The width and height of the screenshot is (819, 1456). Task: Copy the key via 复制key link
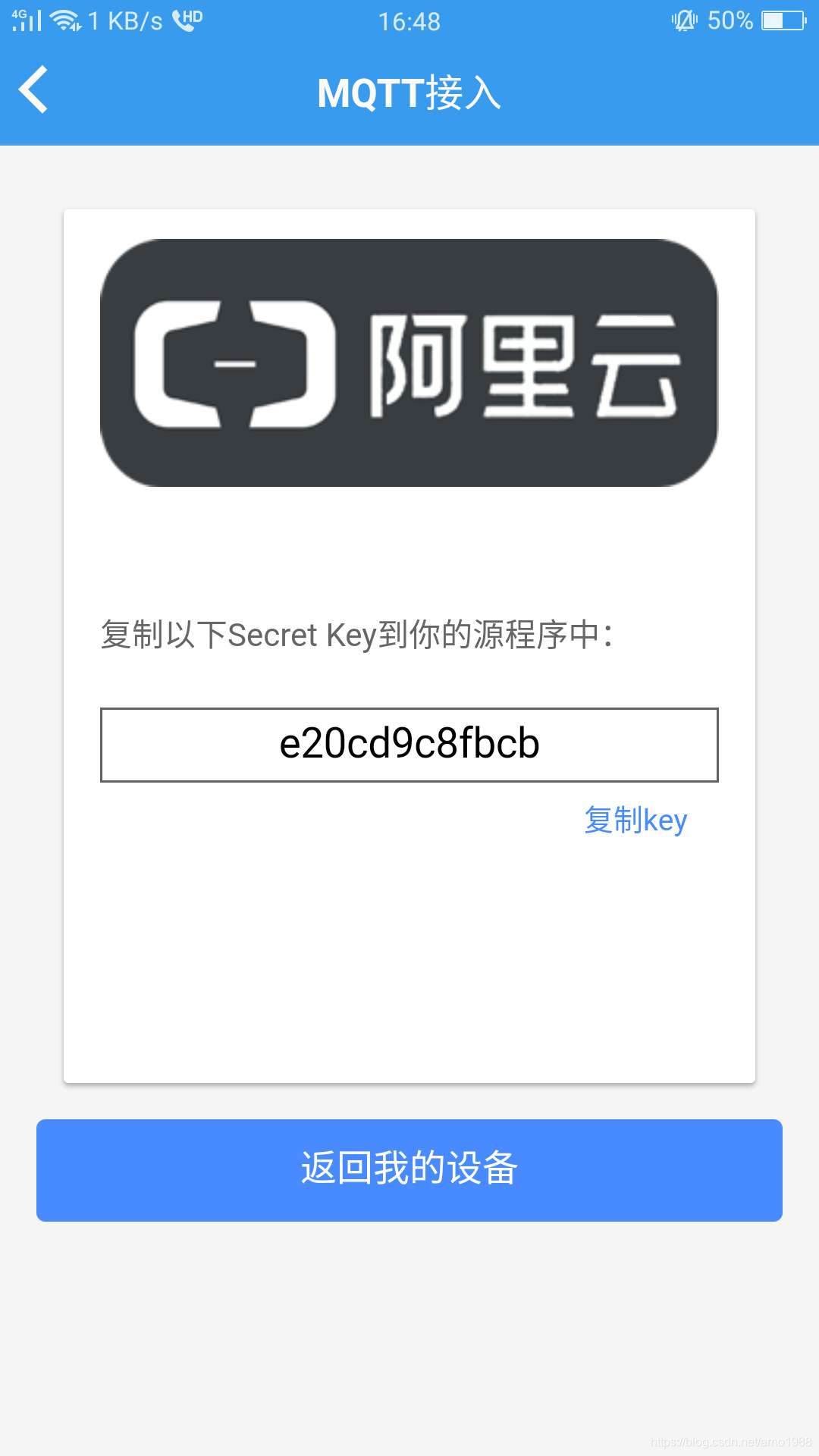pos(635,821)
